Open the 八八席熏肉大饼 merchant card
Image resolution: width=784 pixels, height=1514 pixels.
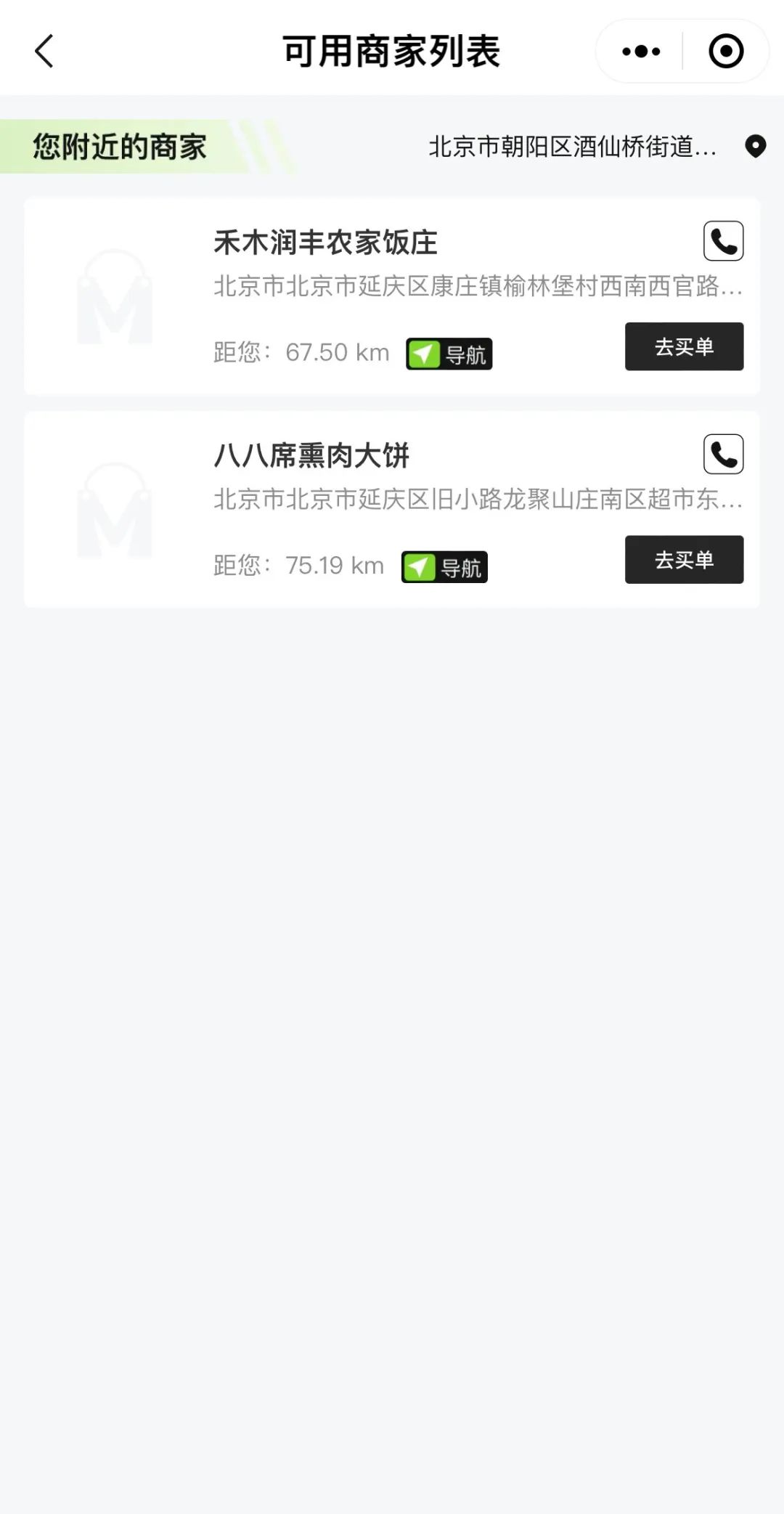click(x=312, y=456)
